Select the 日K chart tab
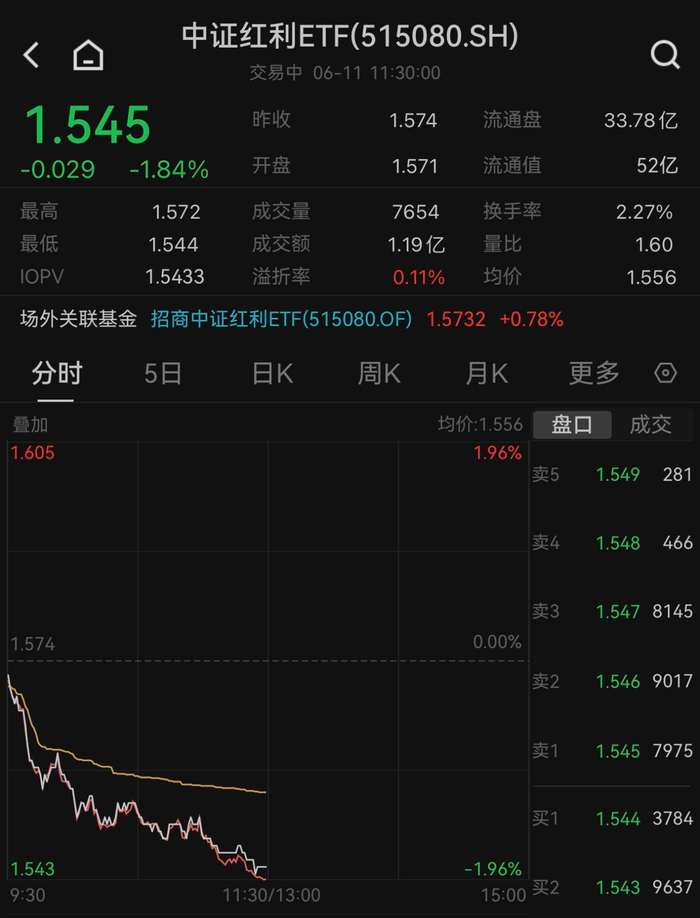 pyautogui.click(x=272, y=374)
